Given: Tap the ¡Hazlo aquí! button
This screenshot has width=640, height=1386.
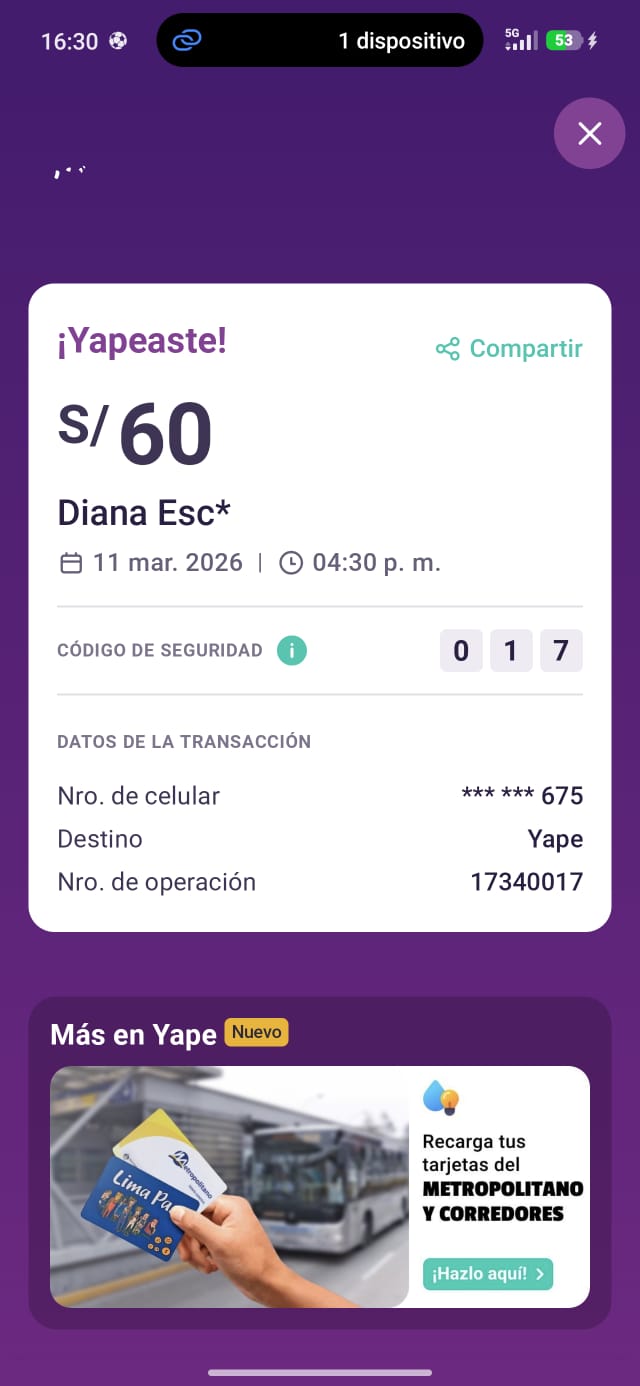Looking at the screenshot, I should pos(487,1274).
